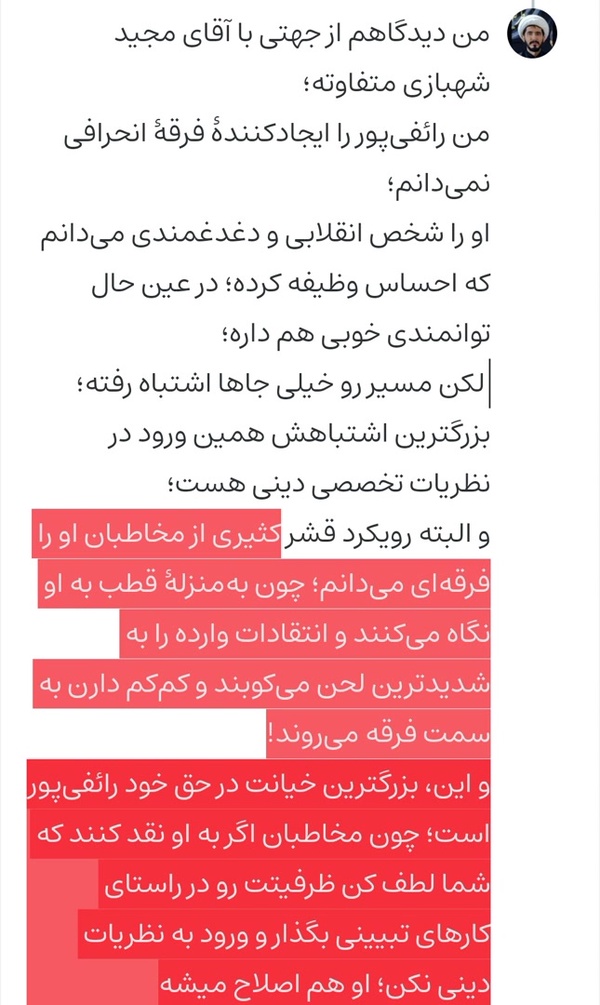Image resolution: width=600 pixels, height=1005 pixels.
Task: Tap the profile avatar of the author
Action: pos(532,34)
